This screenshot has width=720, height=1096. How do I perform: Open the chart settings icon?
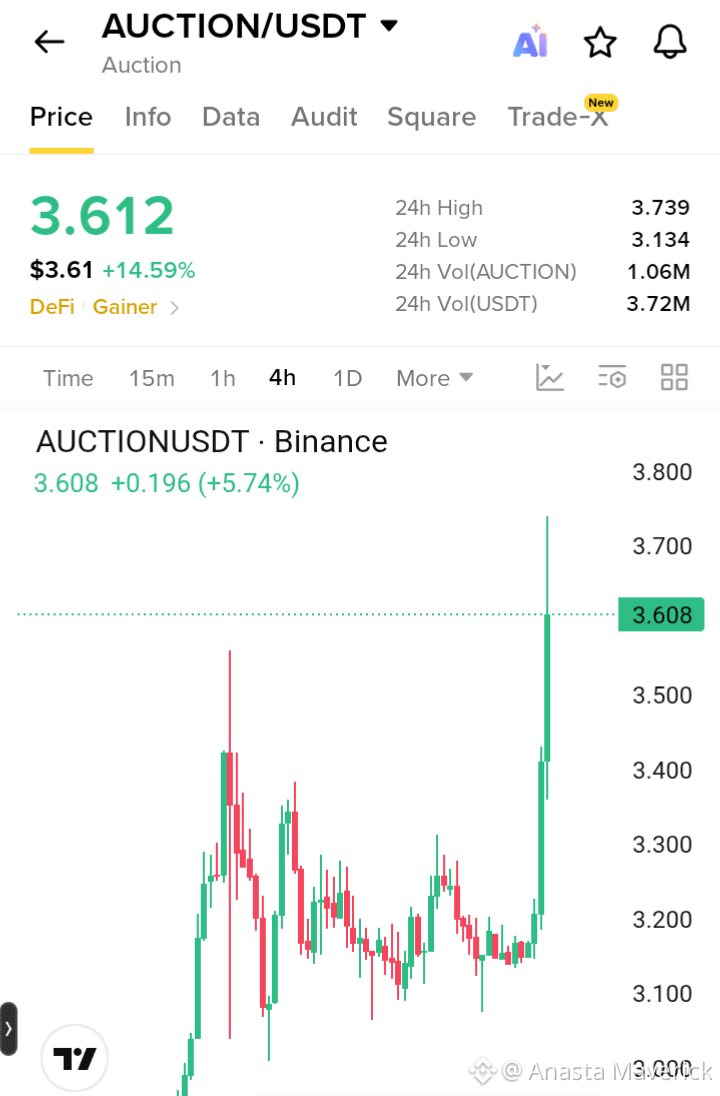[612, 377]
